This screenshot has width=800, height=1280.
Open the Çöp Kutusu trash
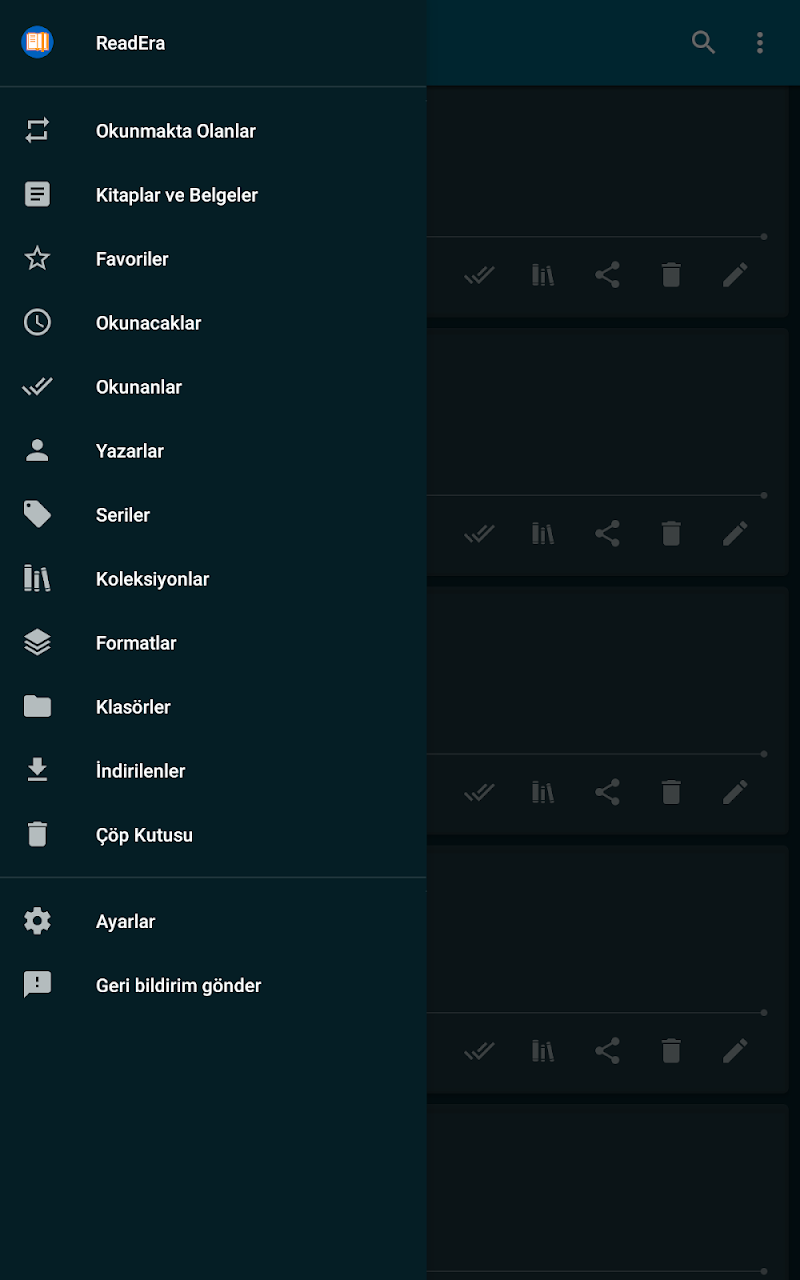[213, 835]
